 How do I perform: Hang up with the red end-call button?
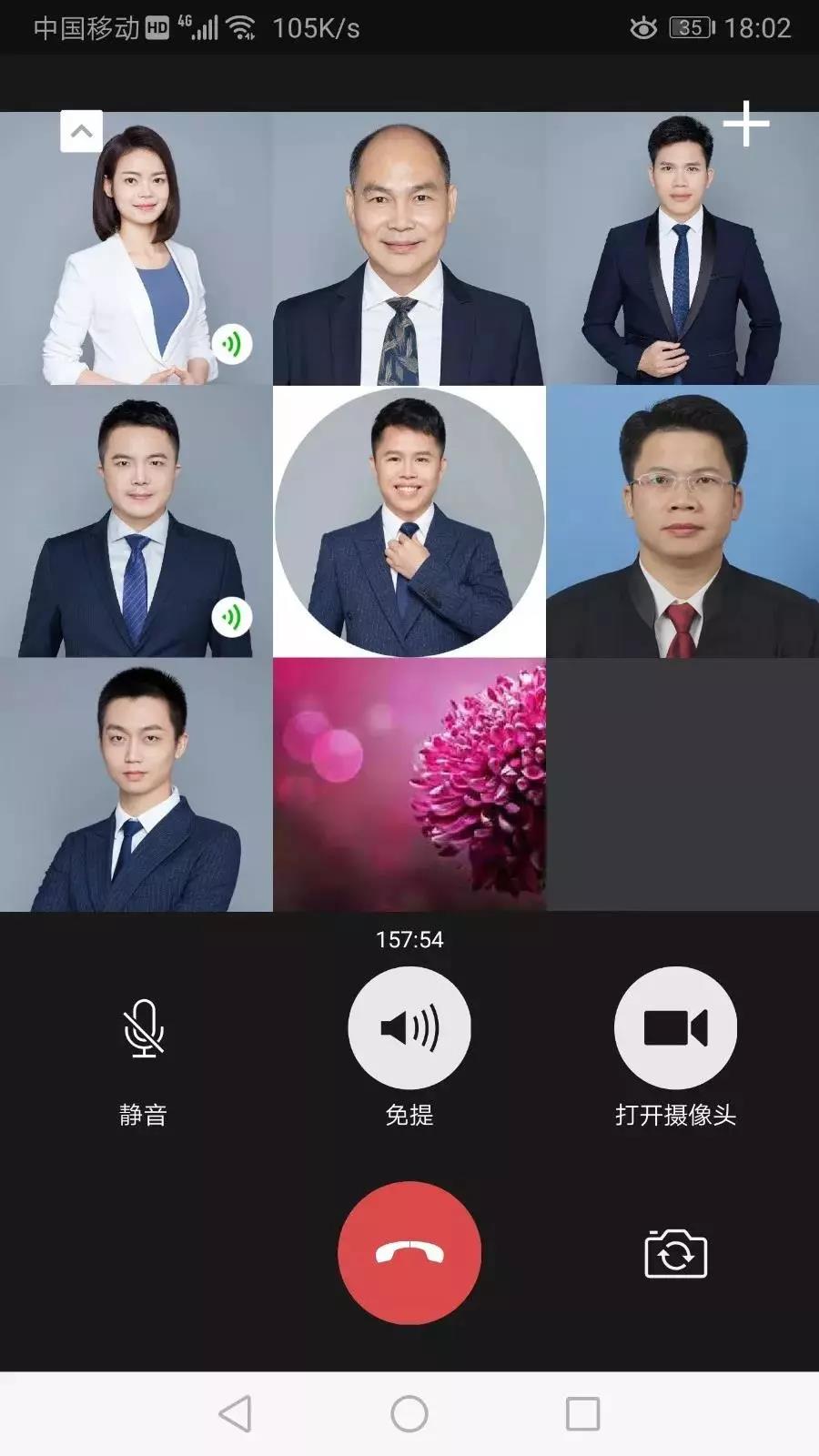click(409, 1253)
